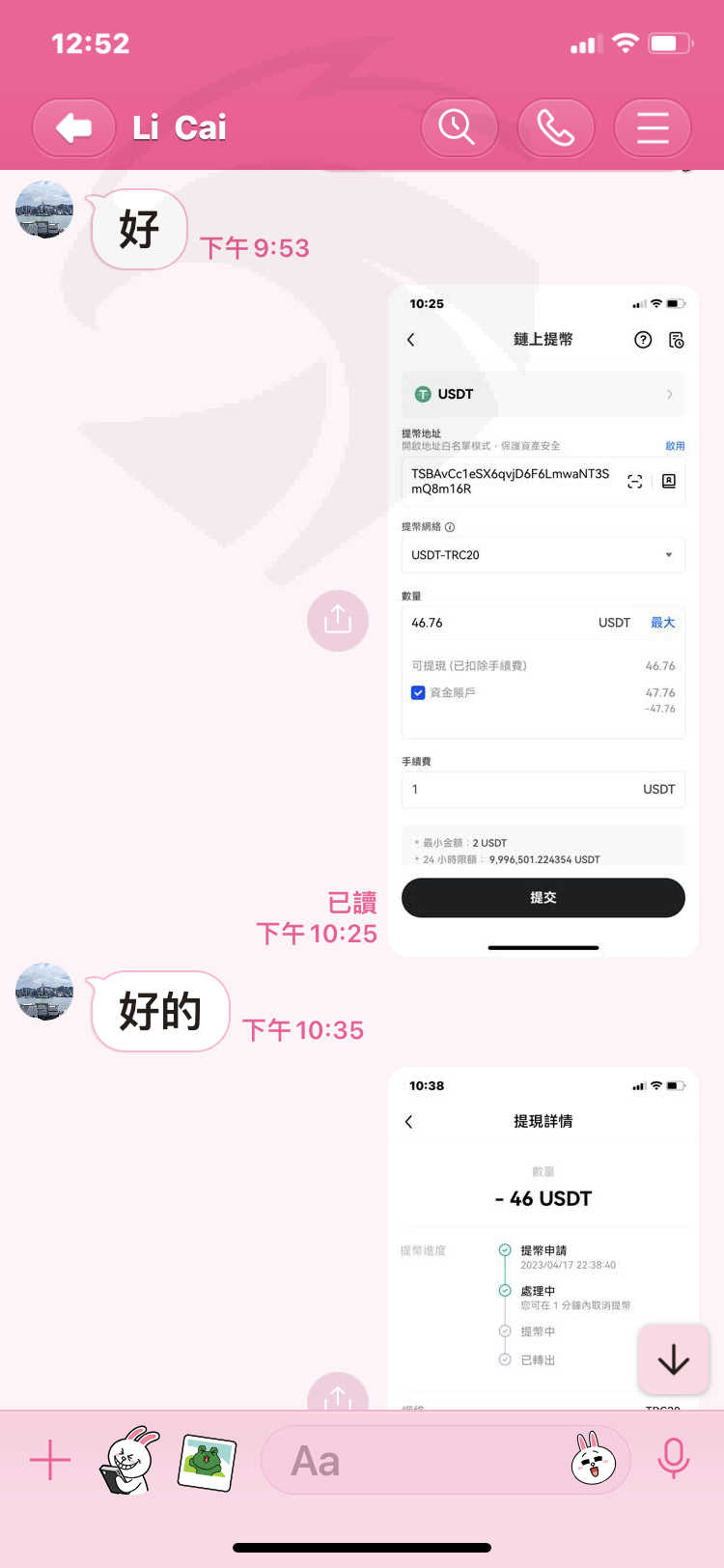Open the sticker and emoji panel
Image resolution: width=724 pixels, height=1568 pixels.
point(593,1460)
